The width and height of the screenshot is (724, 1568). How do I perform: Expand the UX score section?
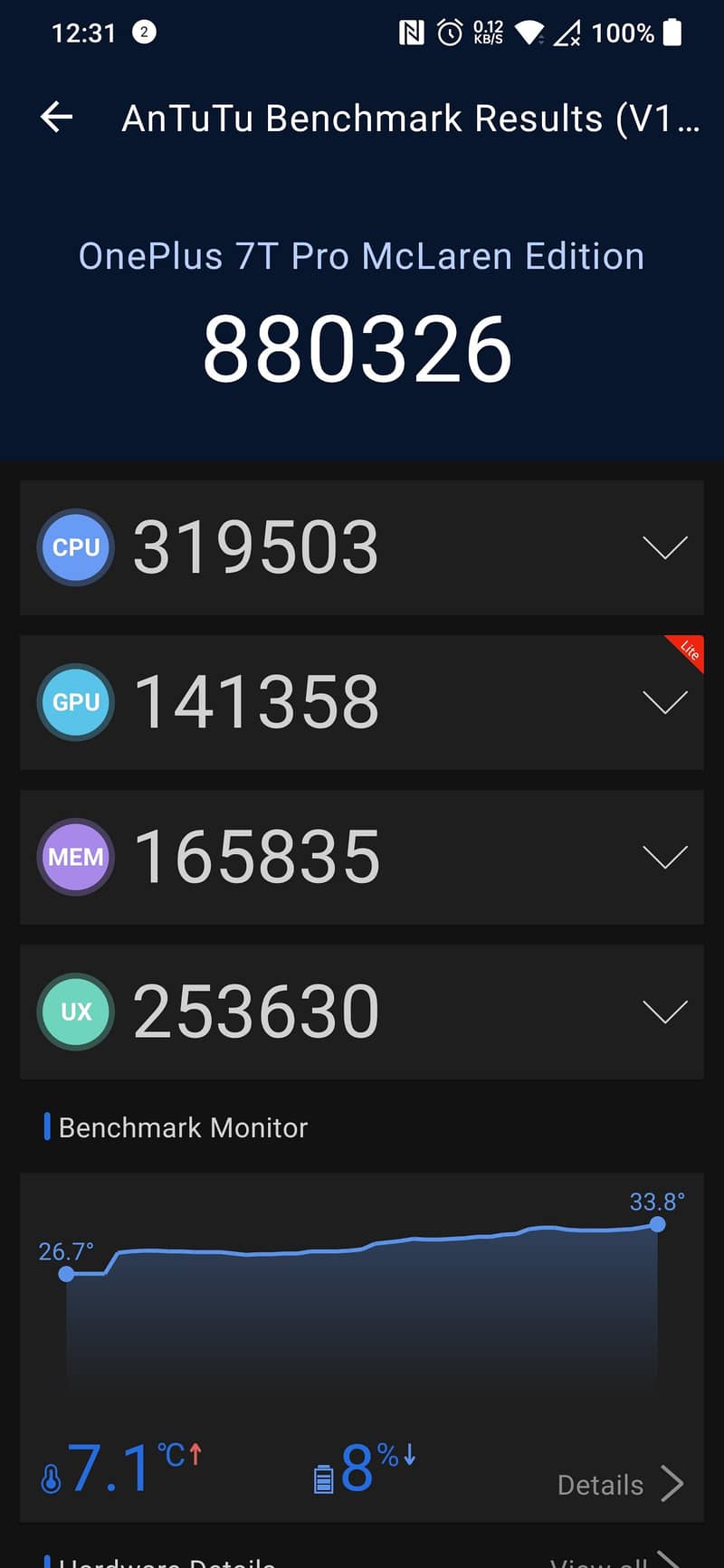pos(664,1012)
